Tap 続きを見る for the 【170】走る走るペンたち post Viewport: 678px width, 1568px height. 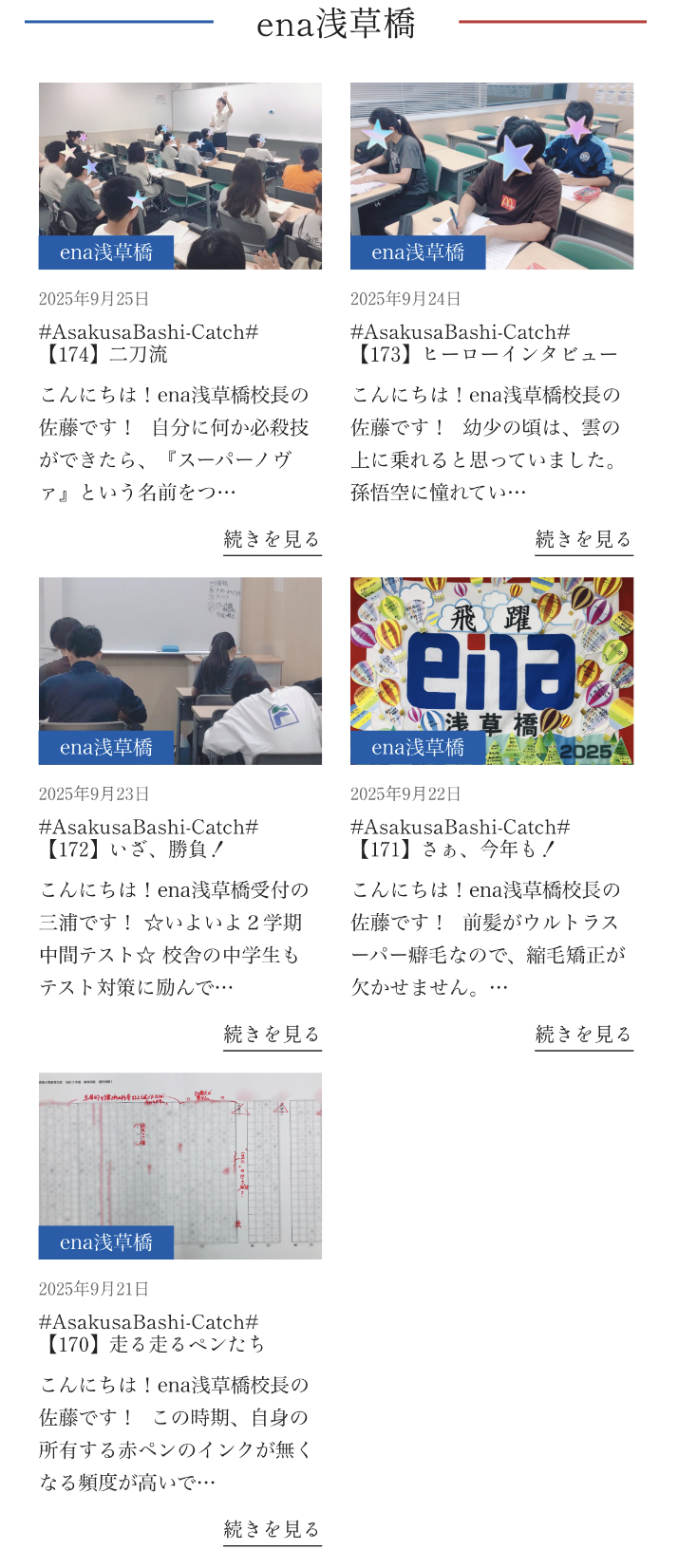pyautogui.click(x=272, y=1530)
